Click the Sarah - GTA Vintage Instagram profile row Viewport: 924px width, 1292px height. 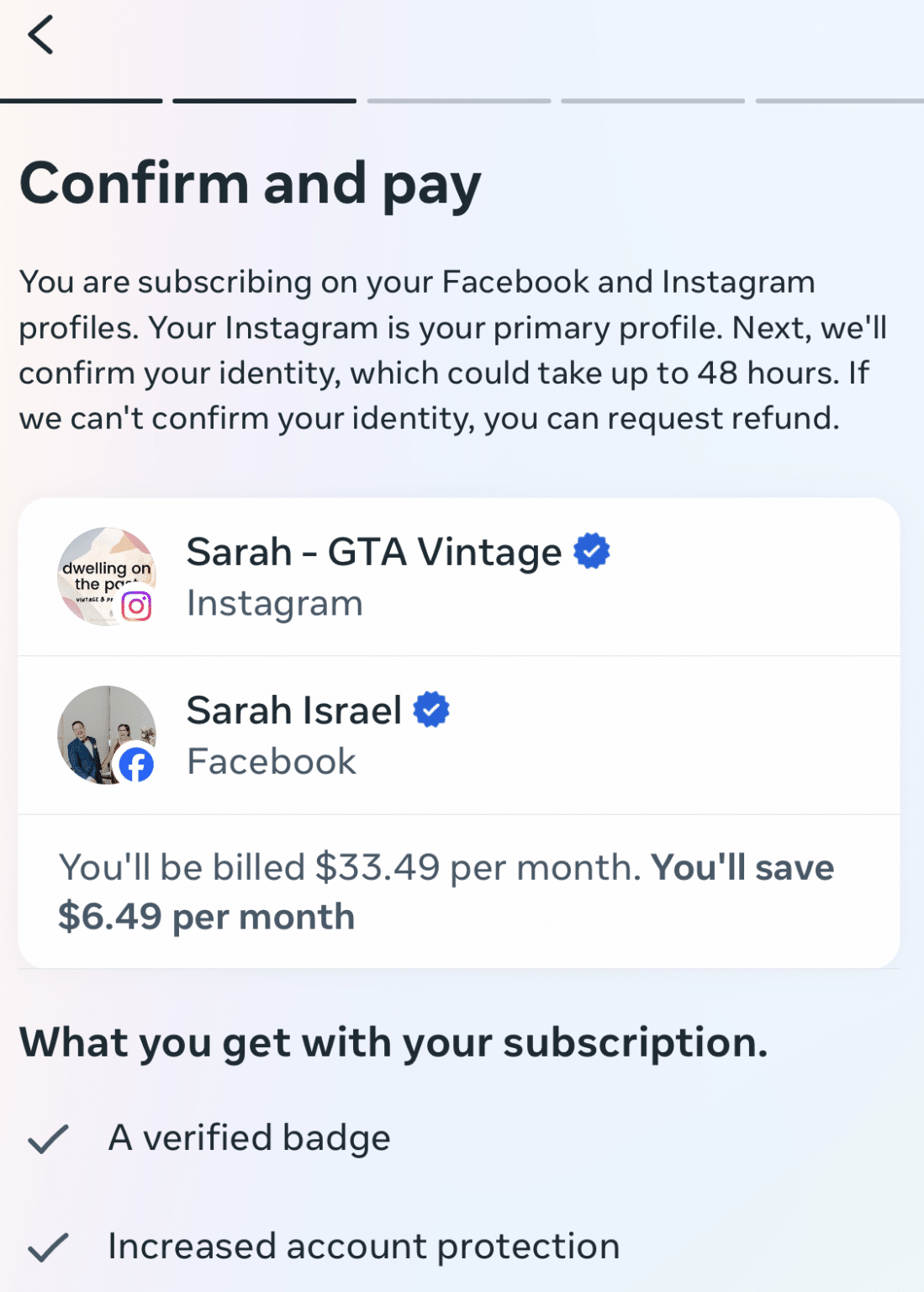click(462, 576)
